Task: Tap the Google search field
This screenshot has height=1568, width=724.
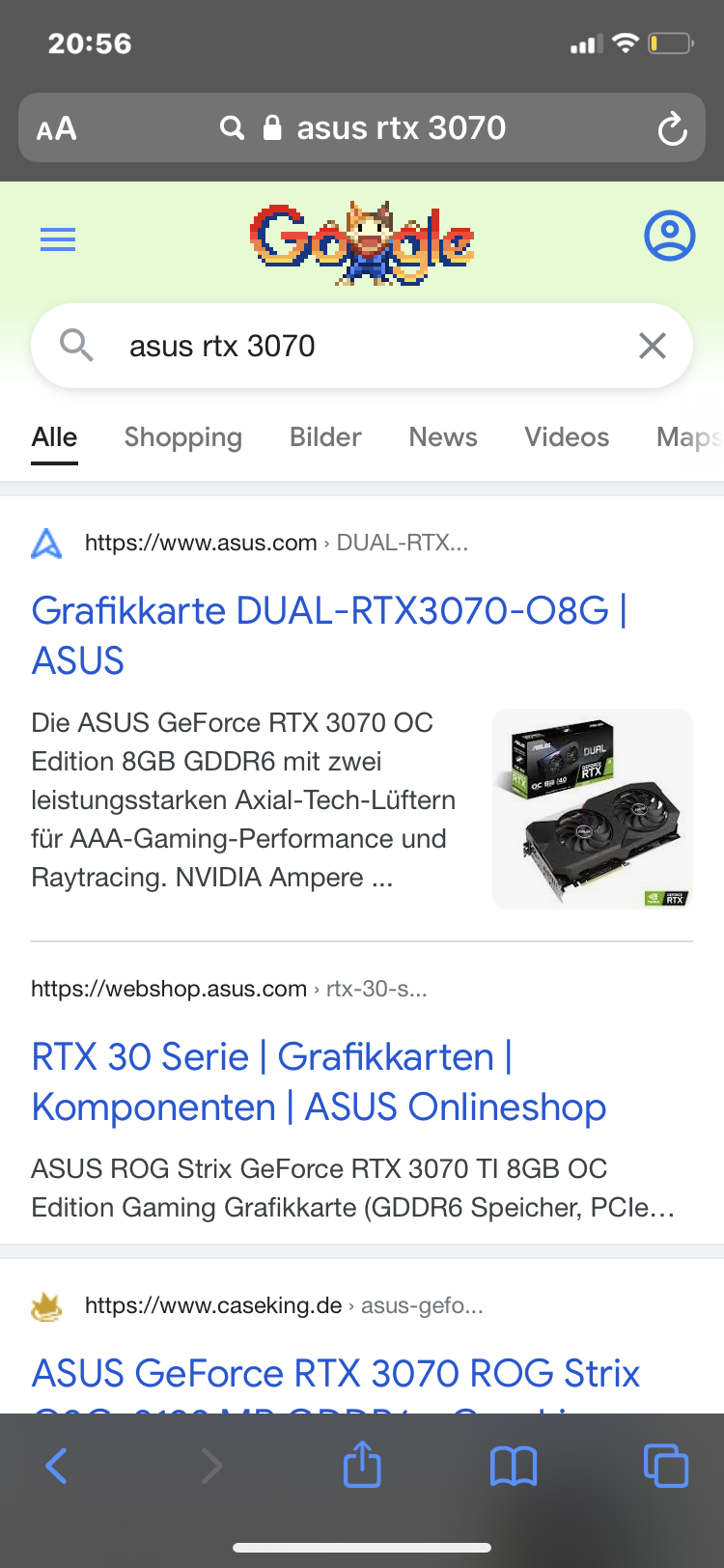Action: (357, 346)
